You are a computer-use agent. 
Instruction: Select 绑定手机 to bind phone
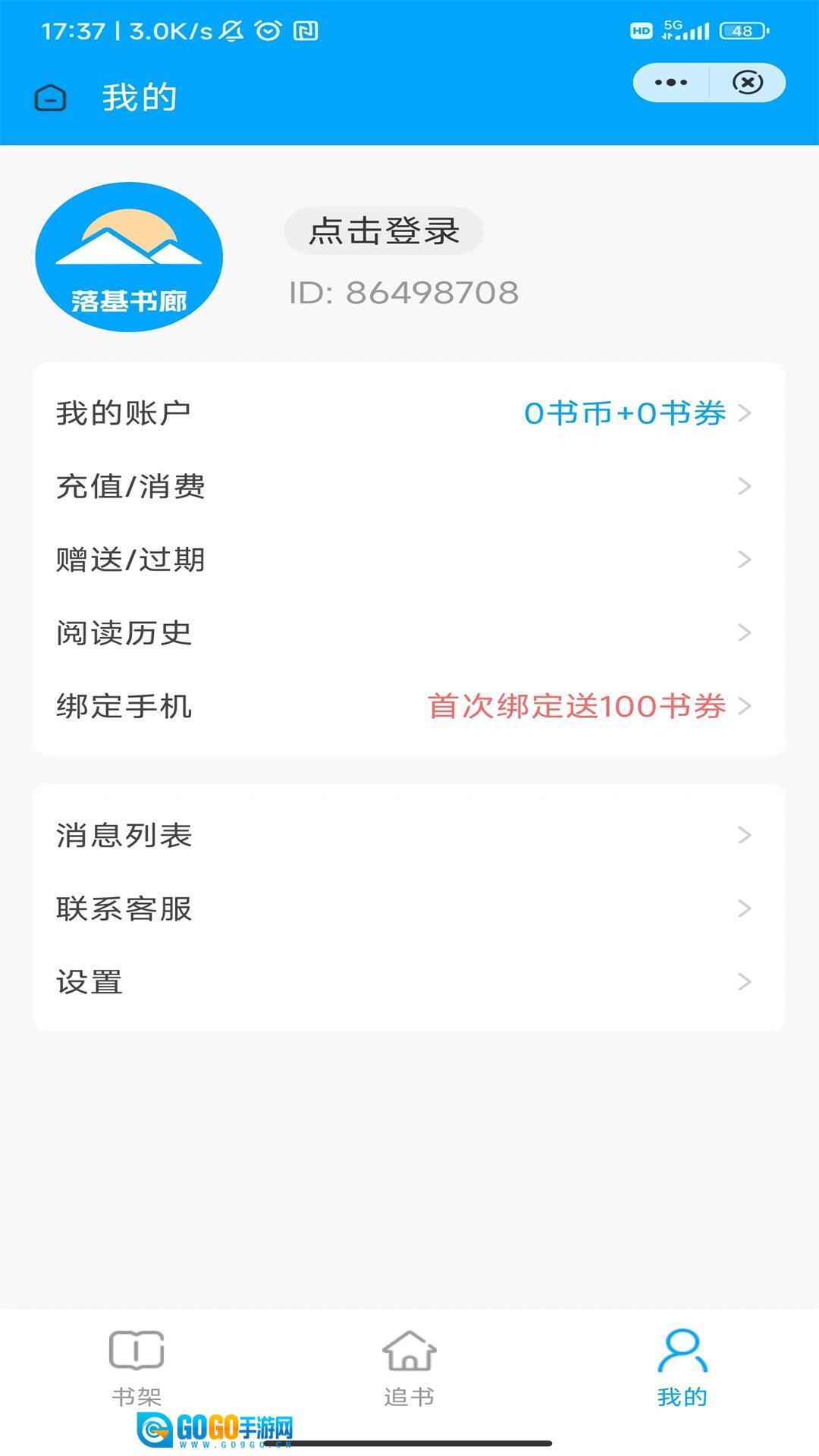click(409, 706)
